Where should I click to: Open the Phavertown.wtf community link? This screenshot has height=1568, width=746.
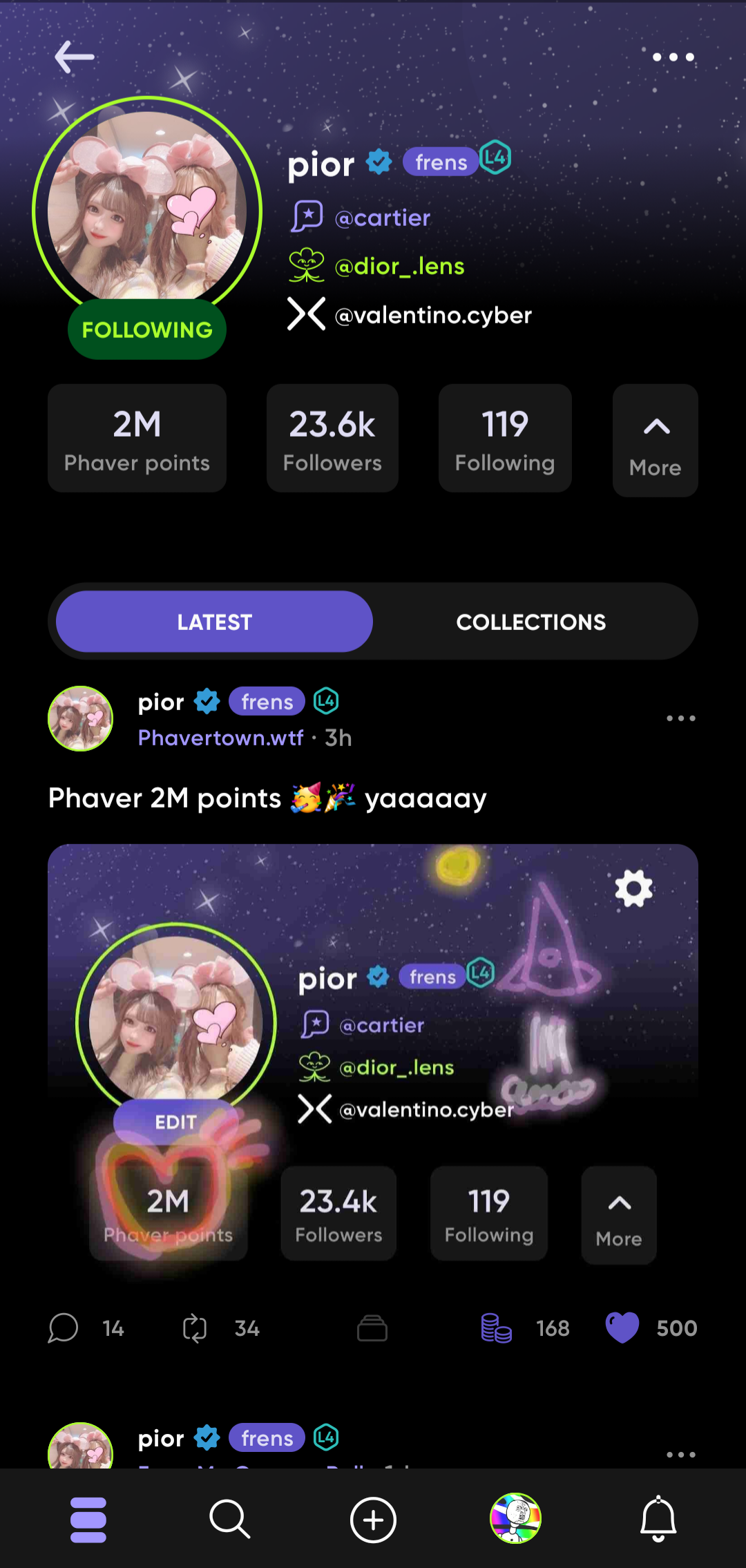click(x=221, y=738)
